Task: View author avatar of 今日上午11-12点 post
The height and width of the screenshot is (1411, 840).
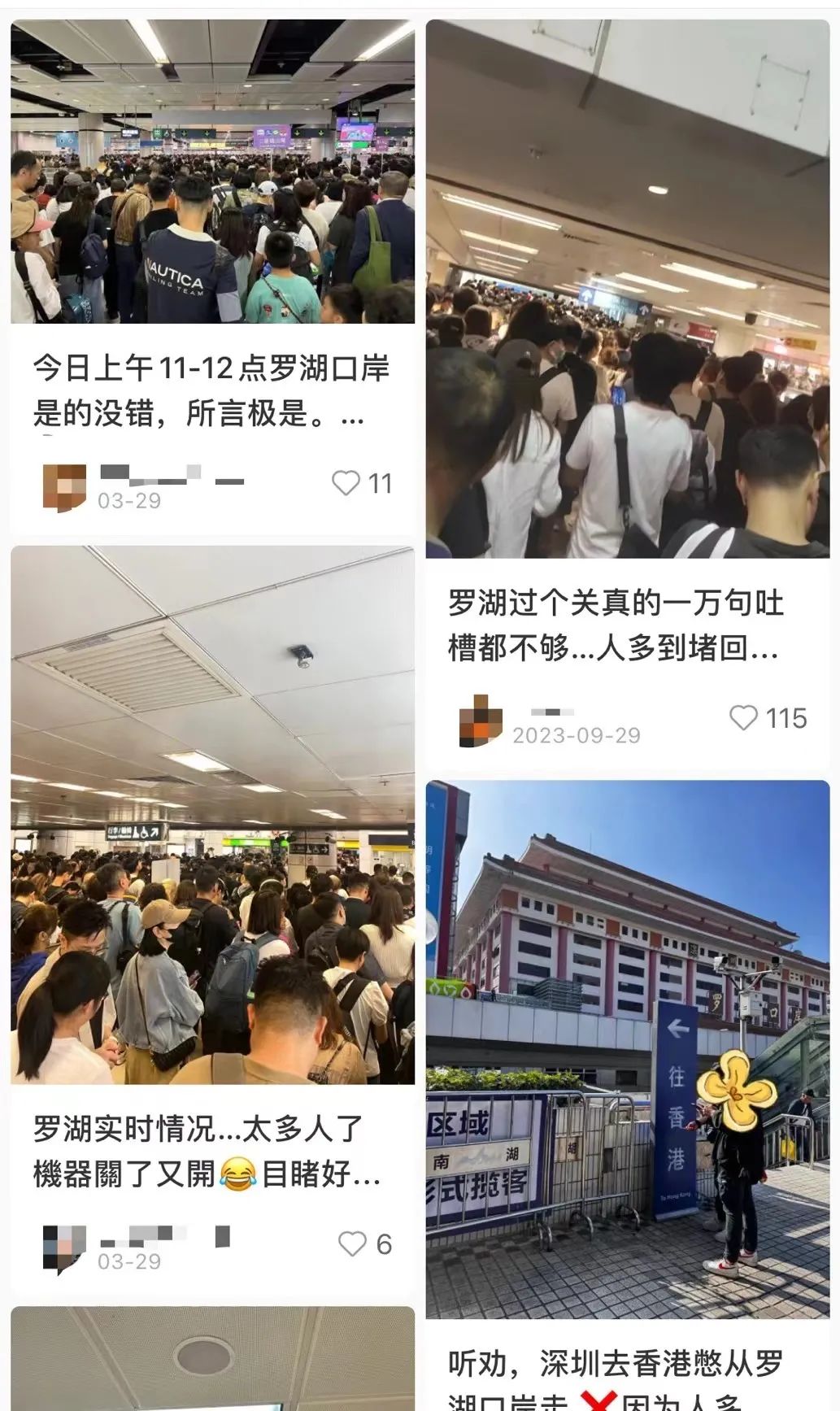Action: point(64,487)
